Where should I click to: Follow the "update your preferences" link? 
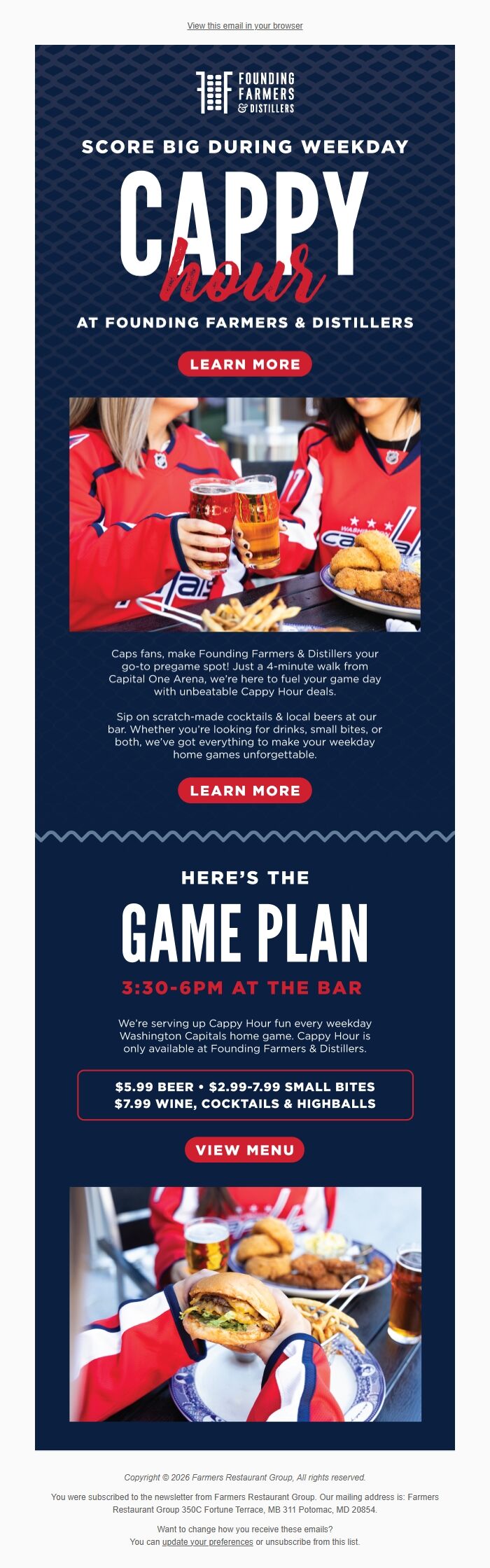pyautogui.click(x=207, y=1542)
